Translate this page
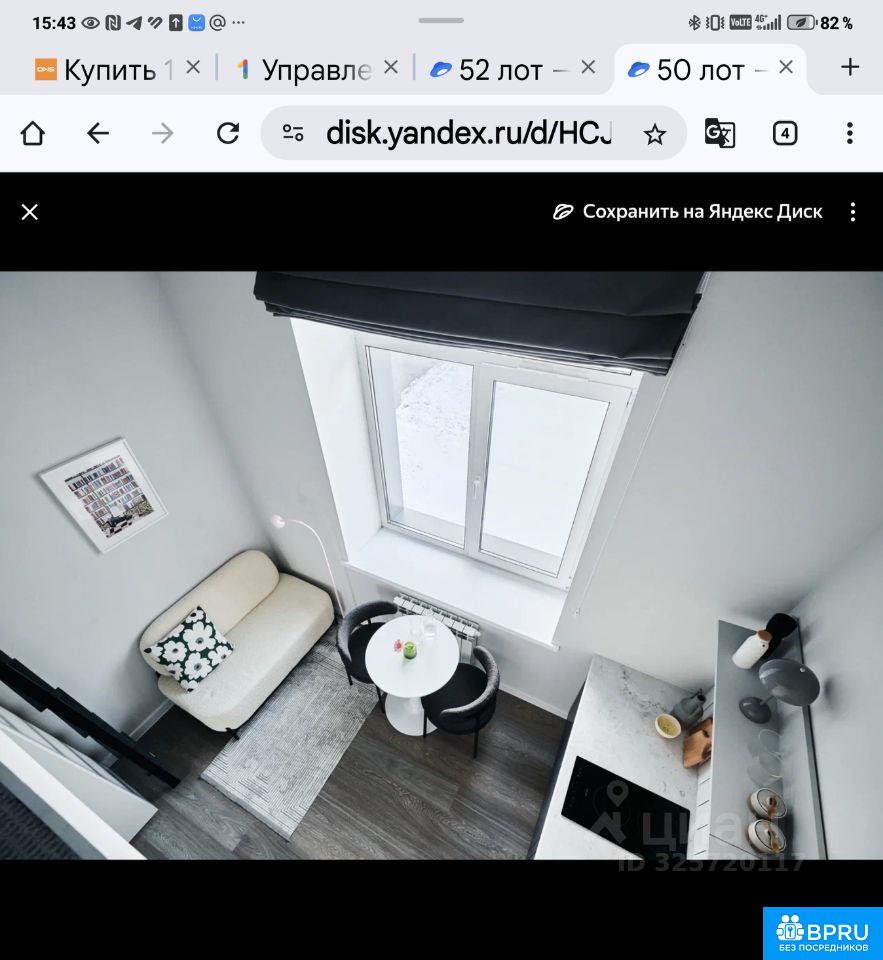The image size is (883, 960). [x=720, y=133]
